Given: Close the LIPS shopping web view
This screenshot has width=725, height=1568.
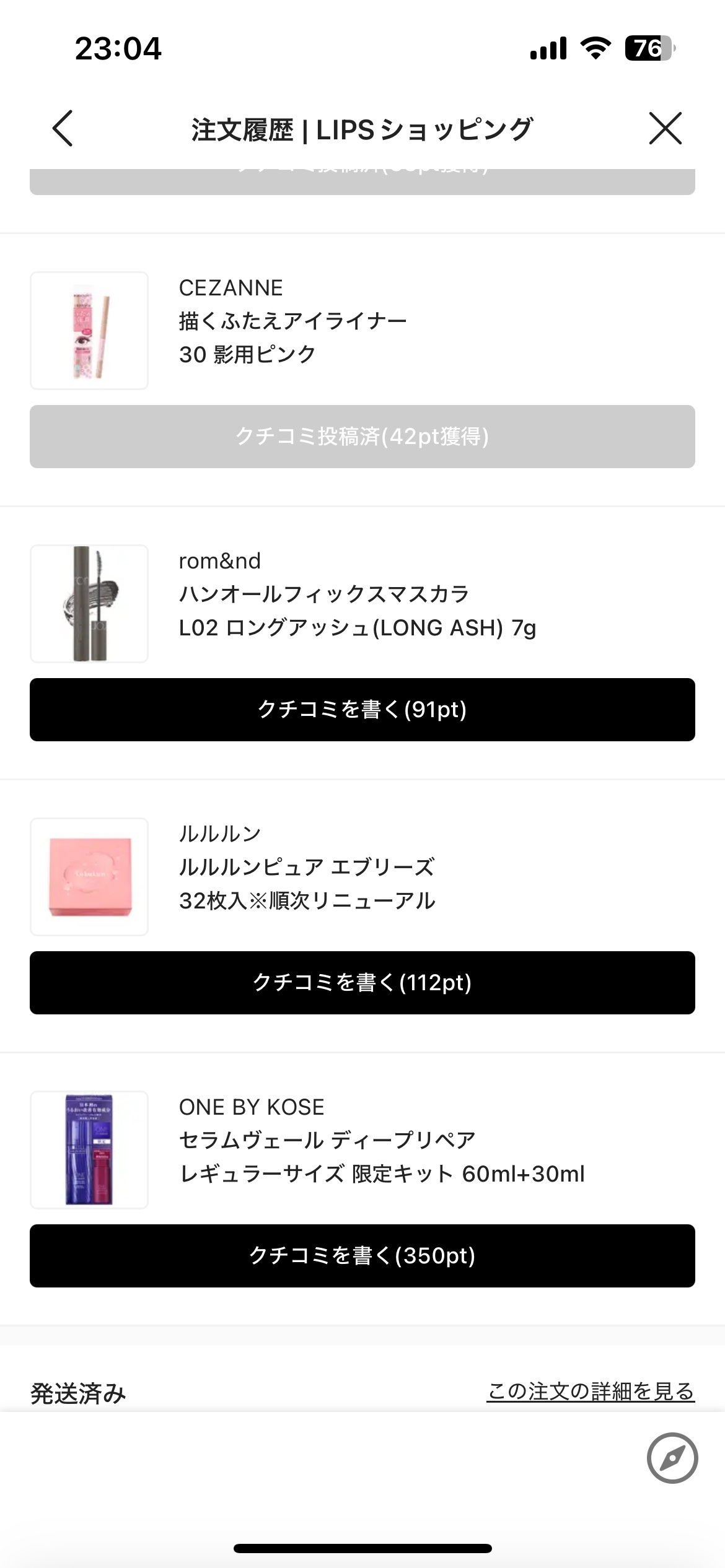Looking at the screenshot, I should pyautogui.click(x=665, y=129).
